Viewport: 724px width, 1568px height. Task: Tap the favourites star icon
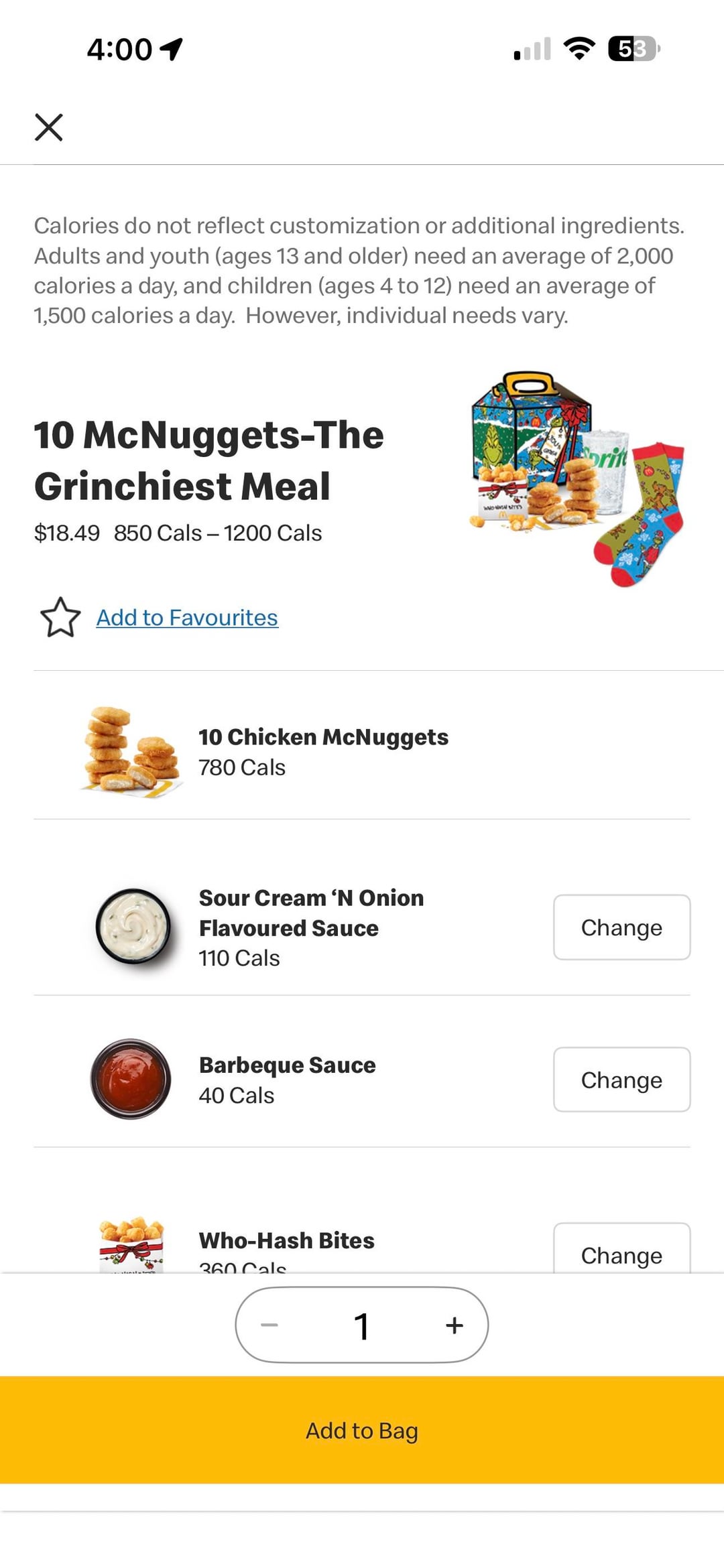tap(60, 618)
